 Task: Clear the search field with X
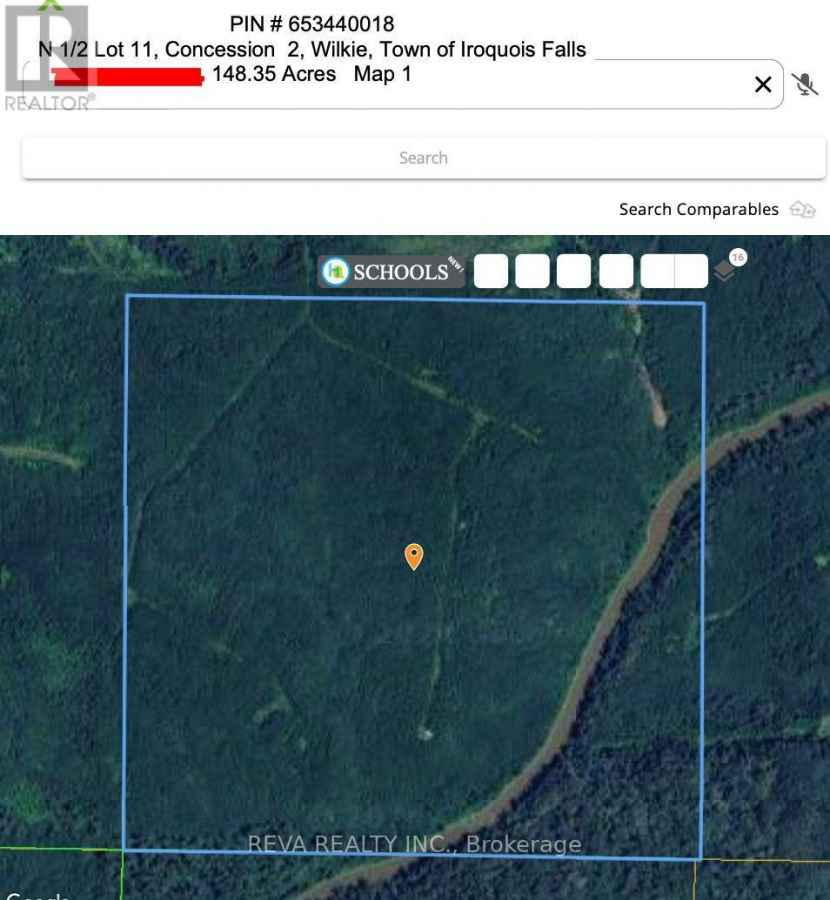click(763, 85)
